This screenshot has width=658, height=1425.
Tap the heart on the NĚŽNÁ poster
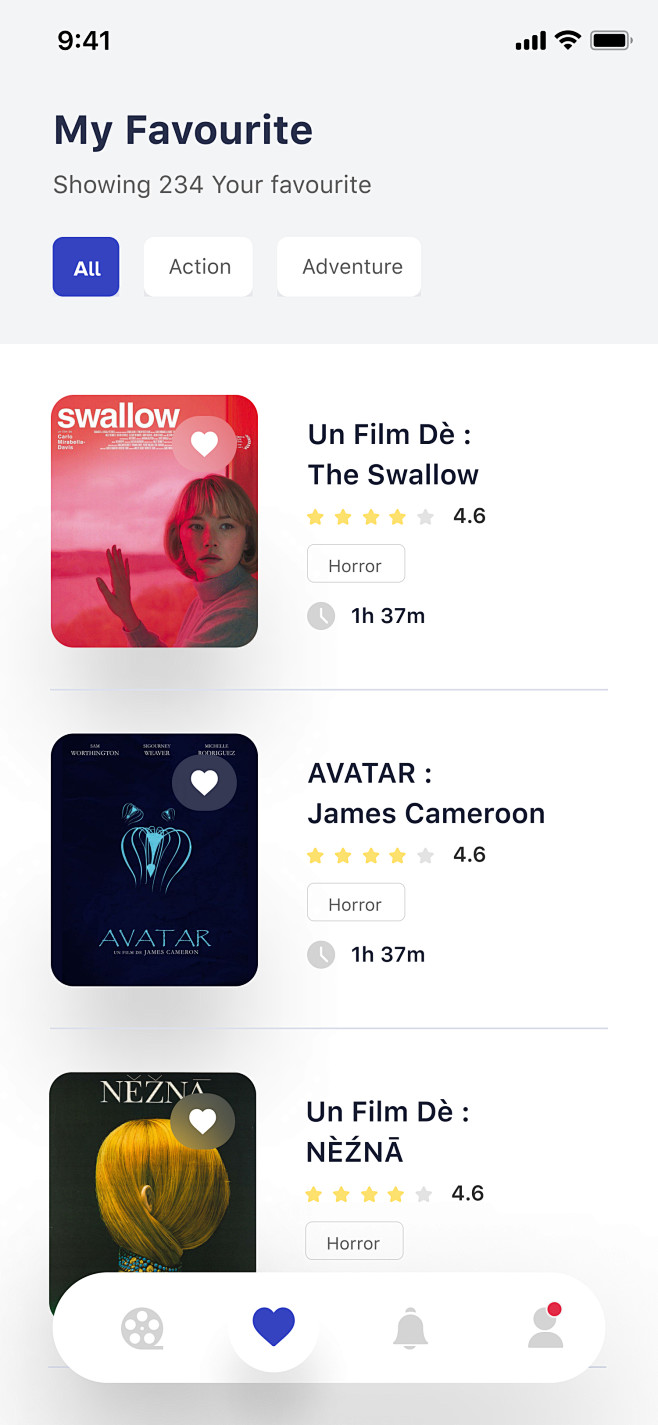203,1122
